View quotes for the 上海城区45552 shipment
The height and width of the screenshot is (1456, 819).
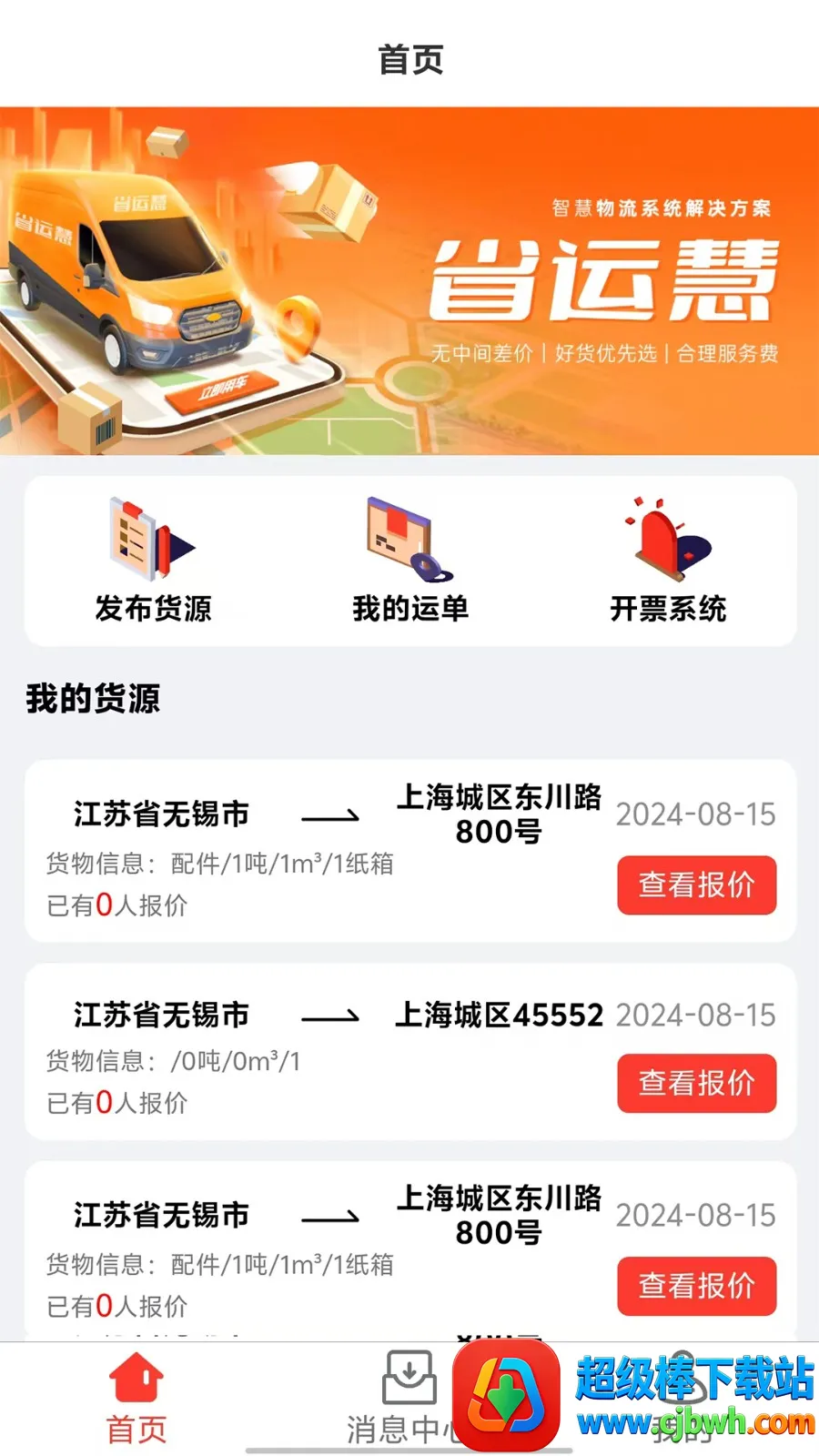coord(696,1083)
